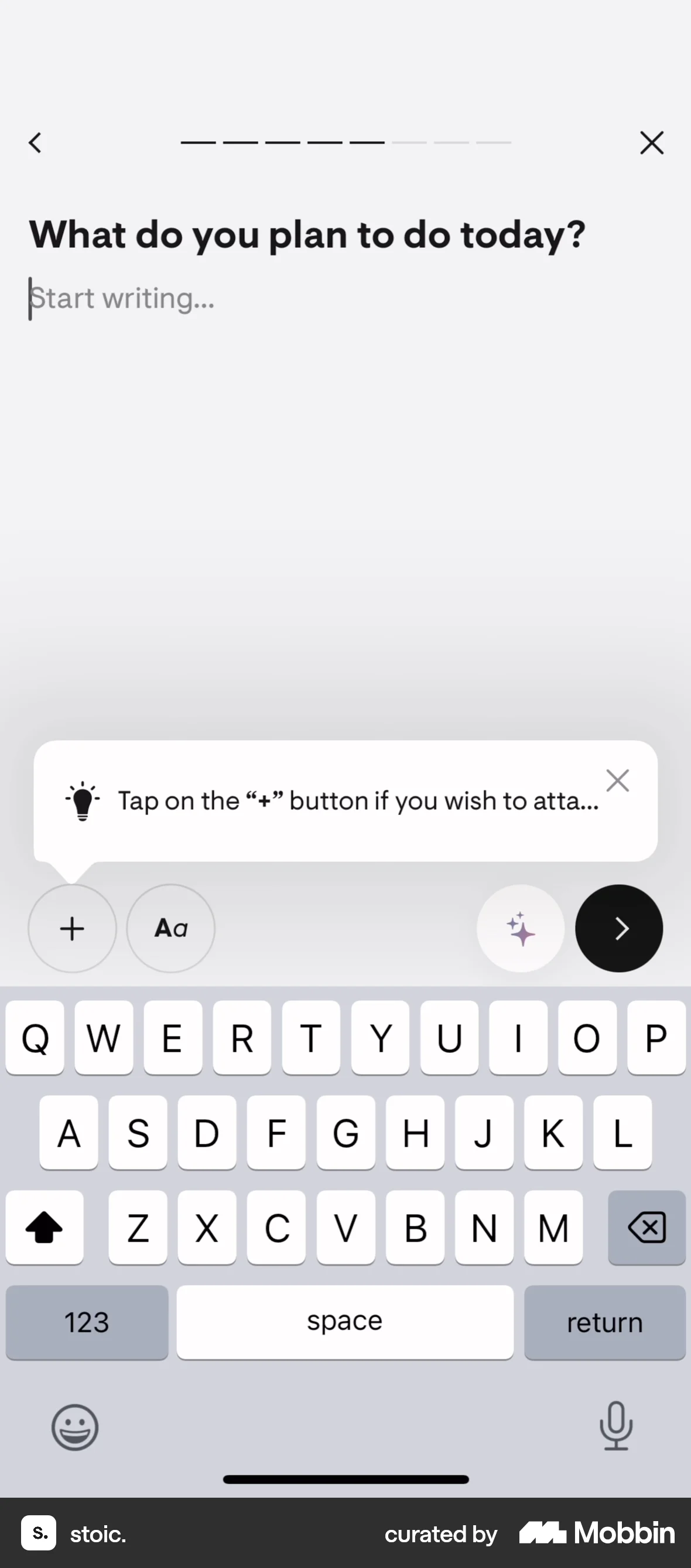Close the journaling flow with the X
The image size is (691, 1568).
[x=652, y=143]
